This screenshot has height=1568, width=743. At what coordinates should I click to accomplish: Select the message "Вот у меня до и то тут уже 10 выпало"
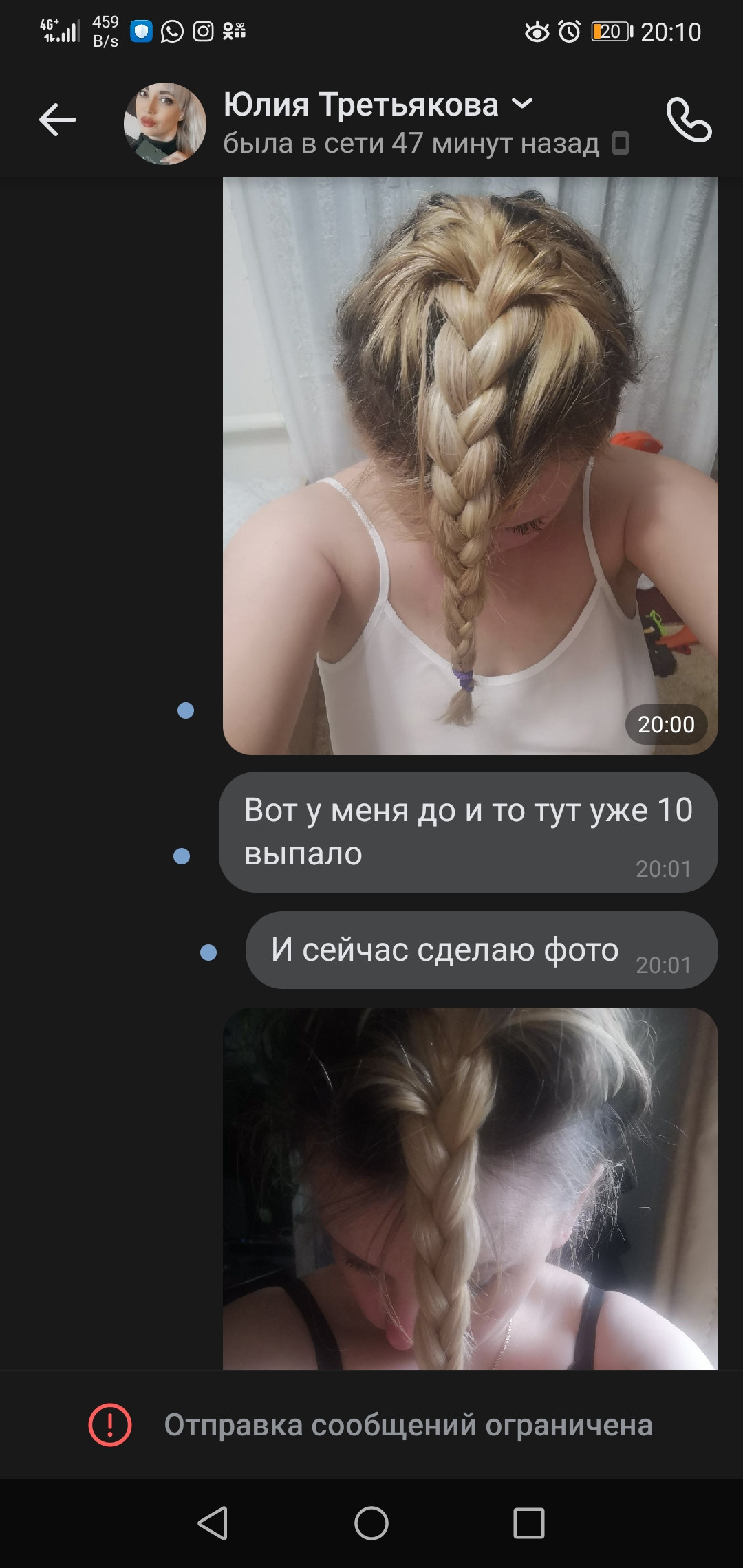[x=469, y=832]
